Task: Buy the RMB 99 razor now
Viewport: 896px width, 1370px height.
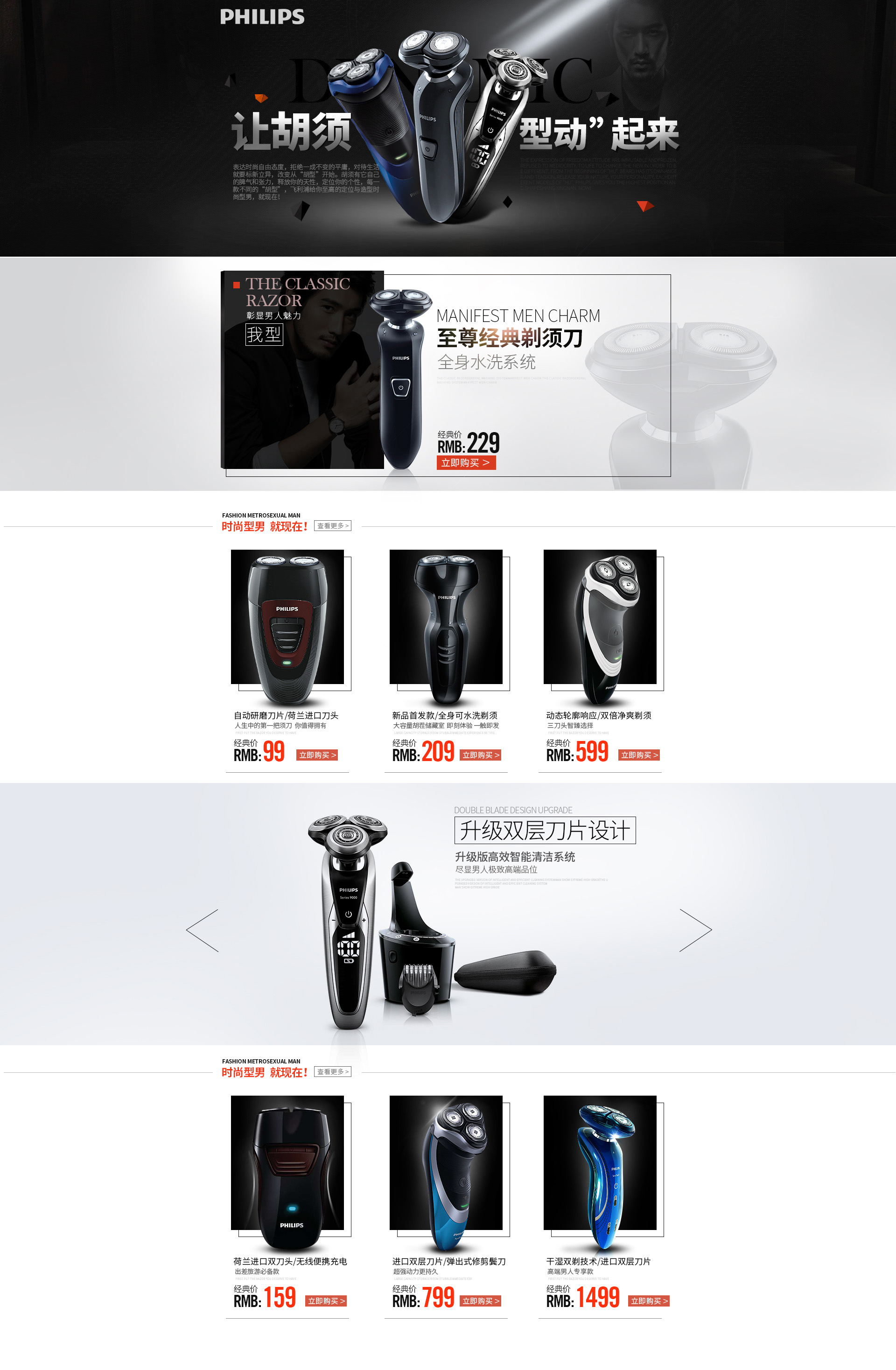Action: tap(317, 755)
